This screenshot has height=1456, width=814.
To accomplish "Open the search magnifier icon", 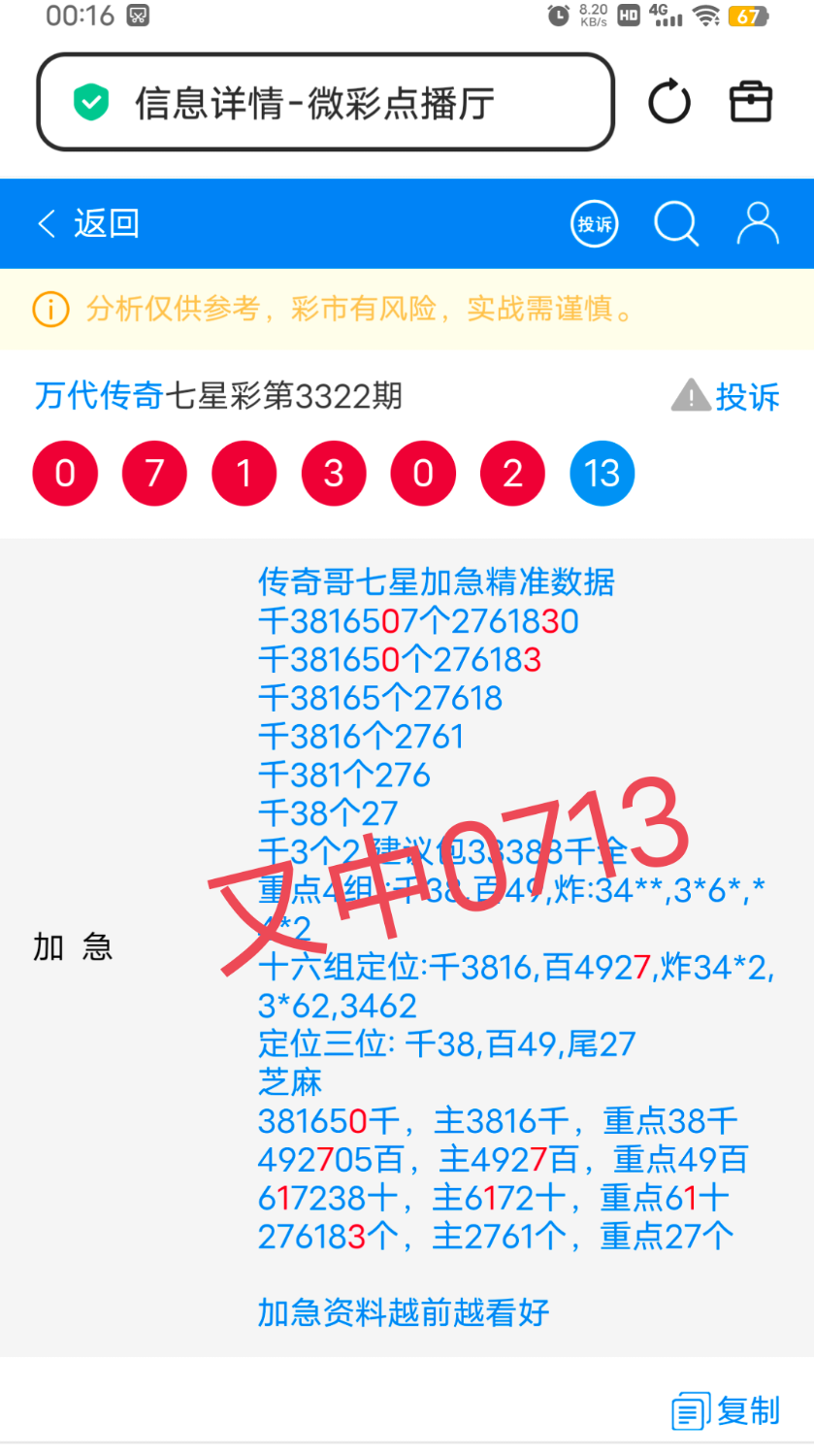I will tap(676, 224).
